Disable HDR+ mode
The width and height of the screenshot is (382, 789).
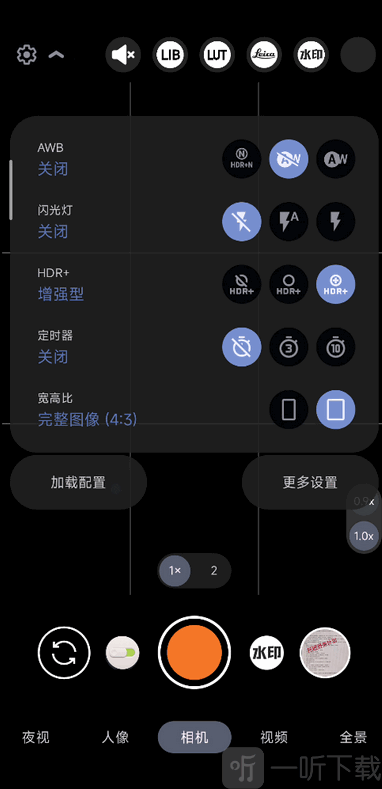(242, 285)
